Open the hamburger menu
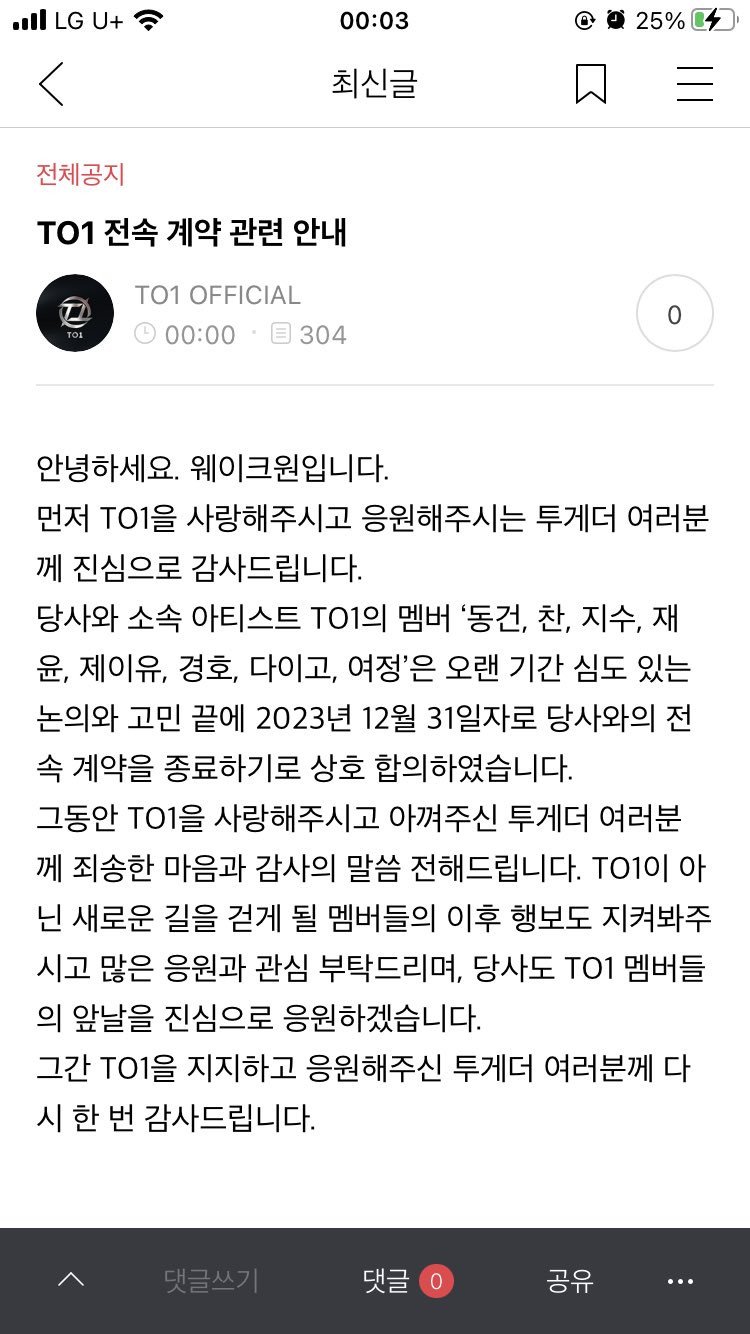The image size is (750, 1334). click(x=694, y=84)
